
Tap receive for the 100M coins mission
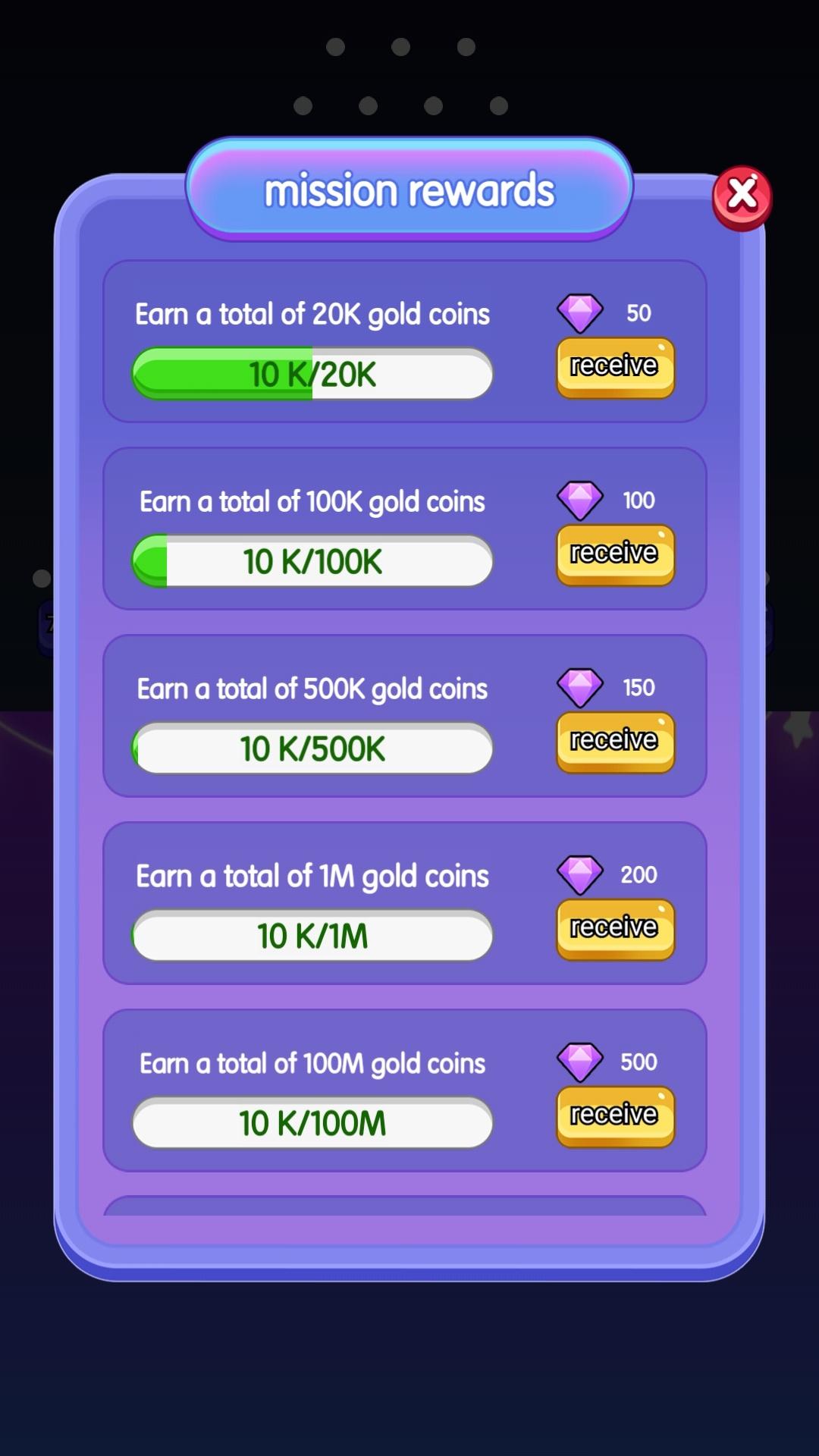coord(614,1115)
